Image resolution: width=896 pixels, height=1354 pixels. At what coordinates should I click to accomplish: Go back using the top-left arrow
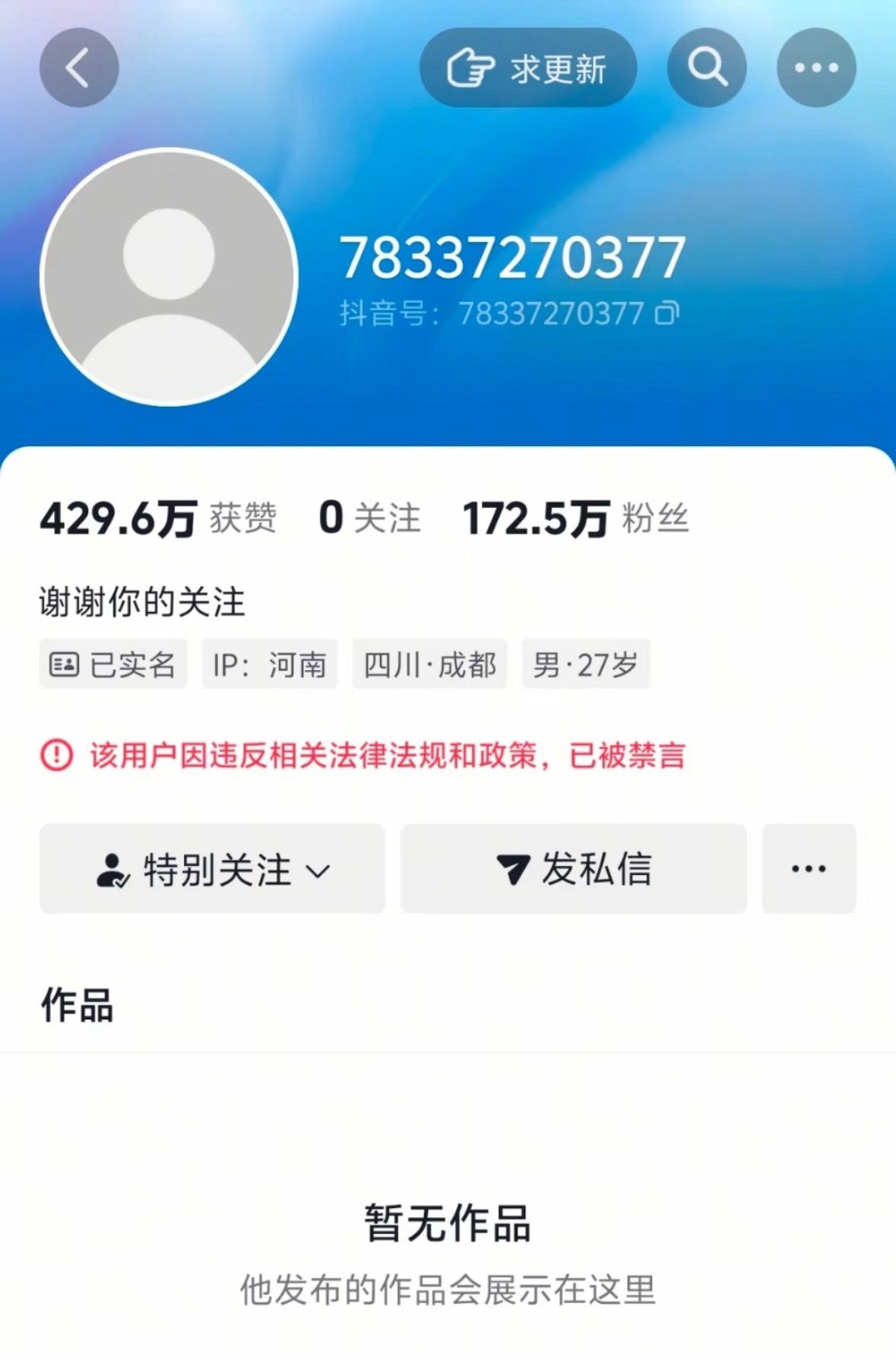coord(79,68)
